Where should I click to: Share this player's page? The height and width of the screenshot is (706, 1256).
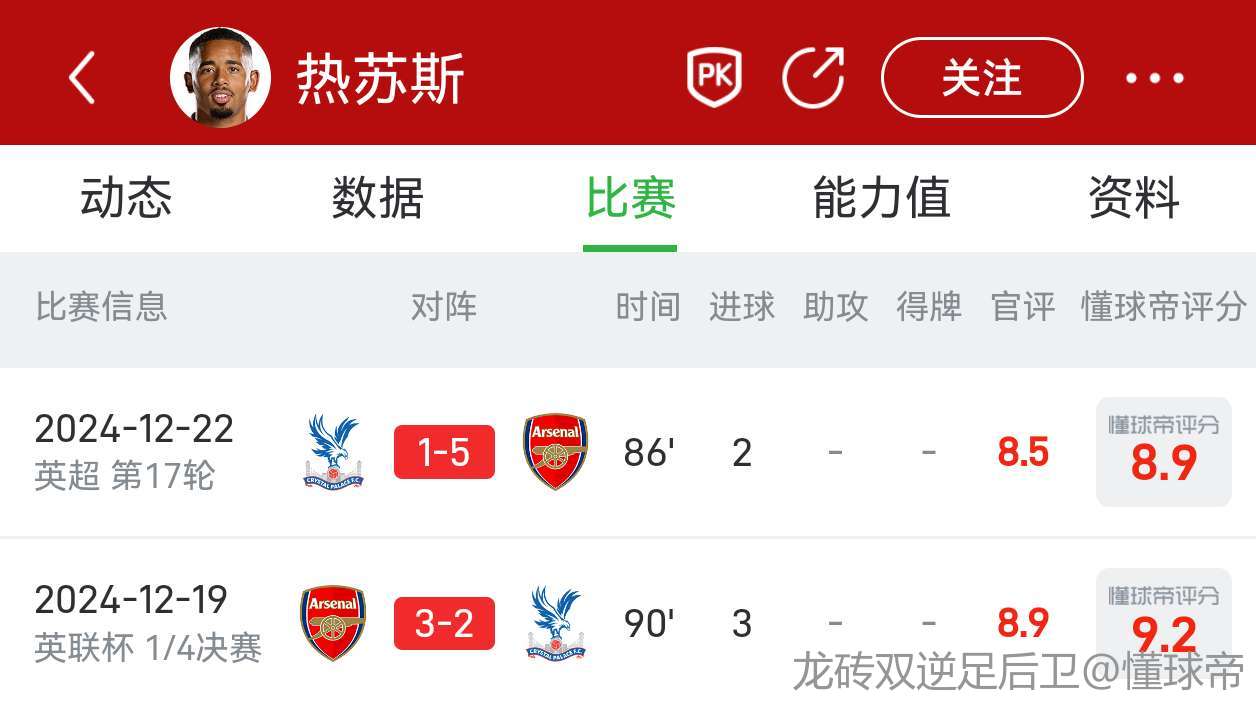point(813,78)
